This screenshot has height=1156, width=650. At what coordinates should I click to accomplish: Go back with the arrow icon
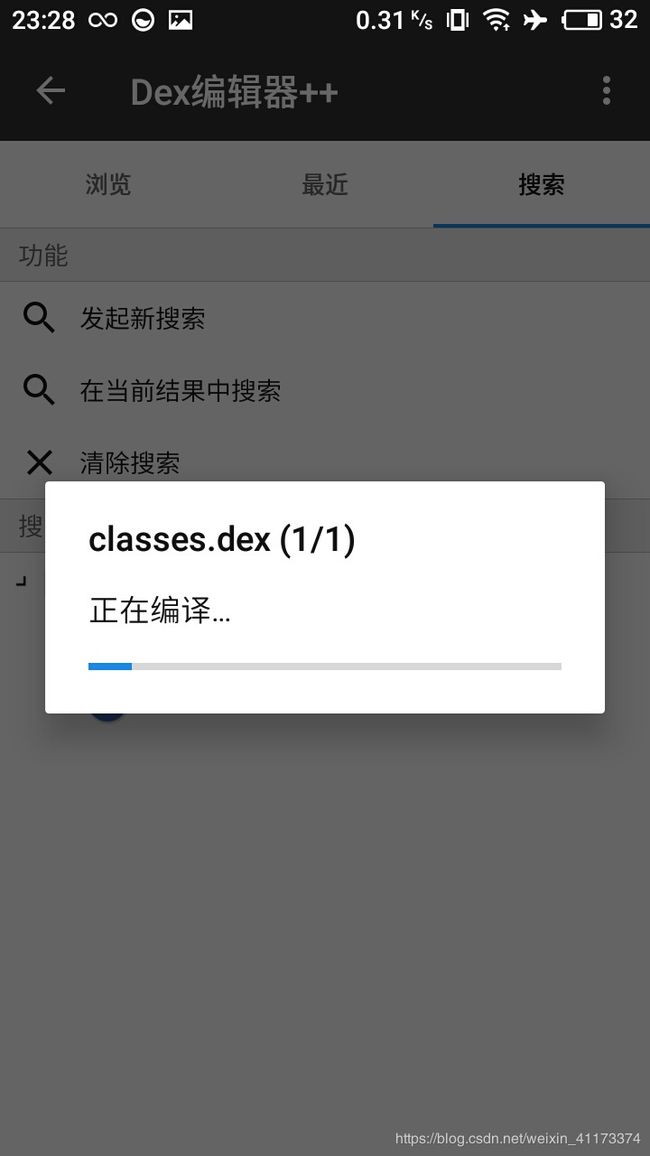[50, 91]
